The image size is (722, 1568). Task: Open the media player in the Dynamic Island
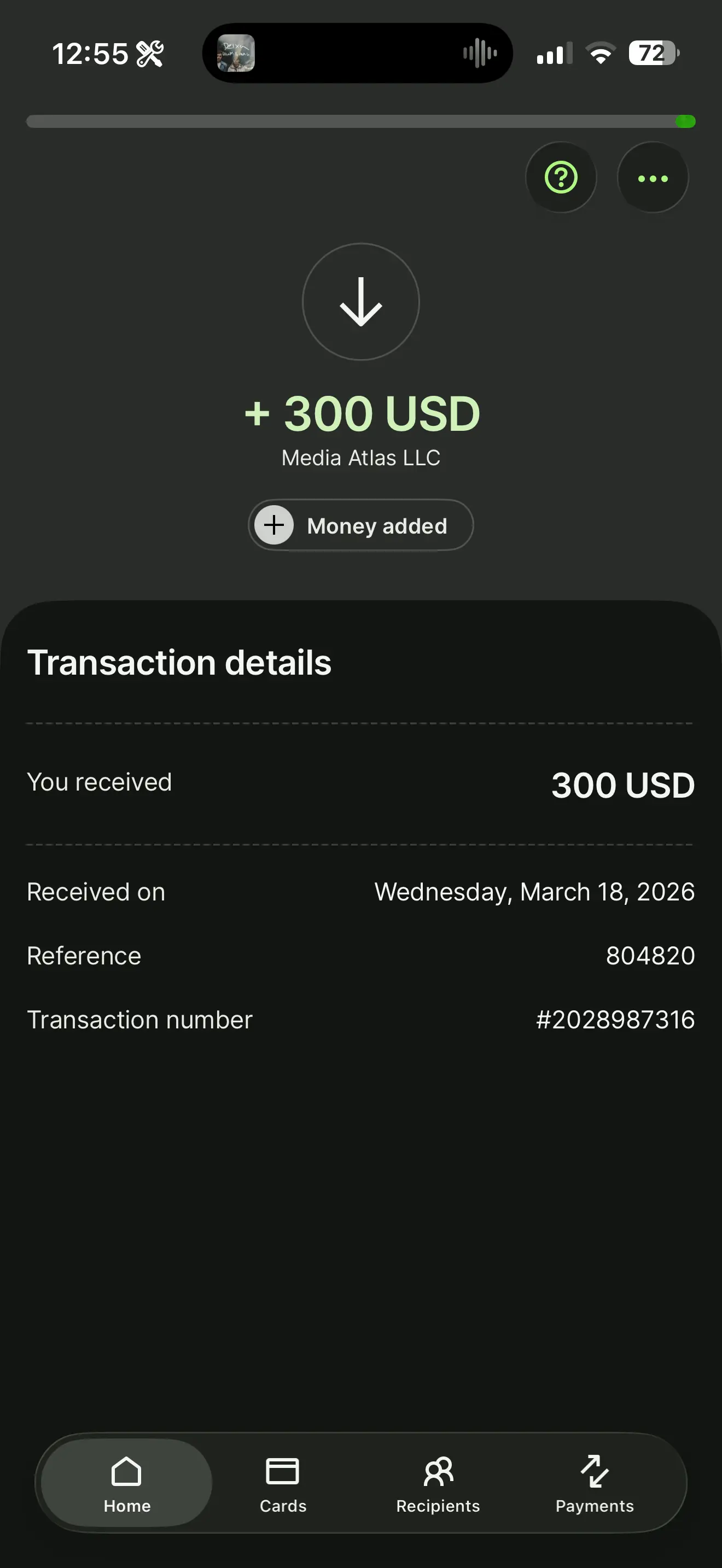357,52
